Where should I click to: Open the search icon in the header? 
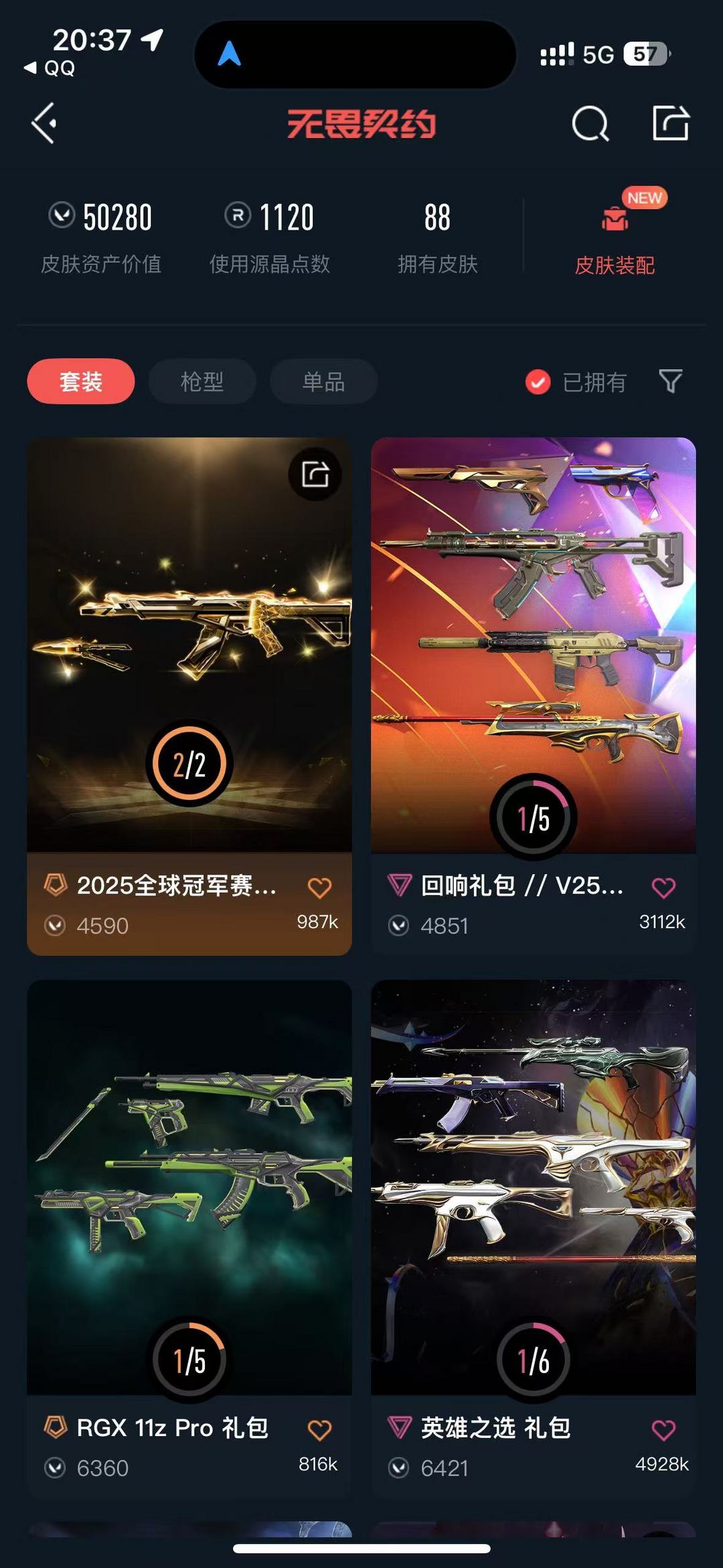(x=590, y=124)
